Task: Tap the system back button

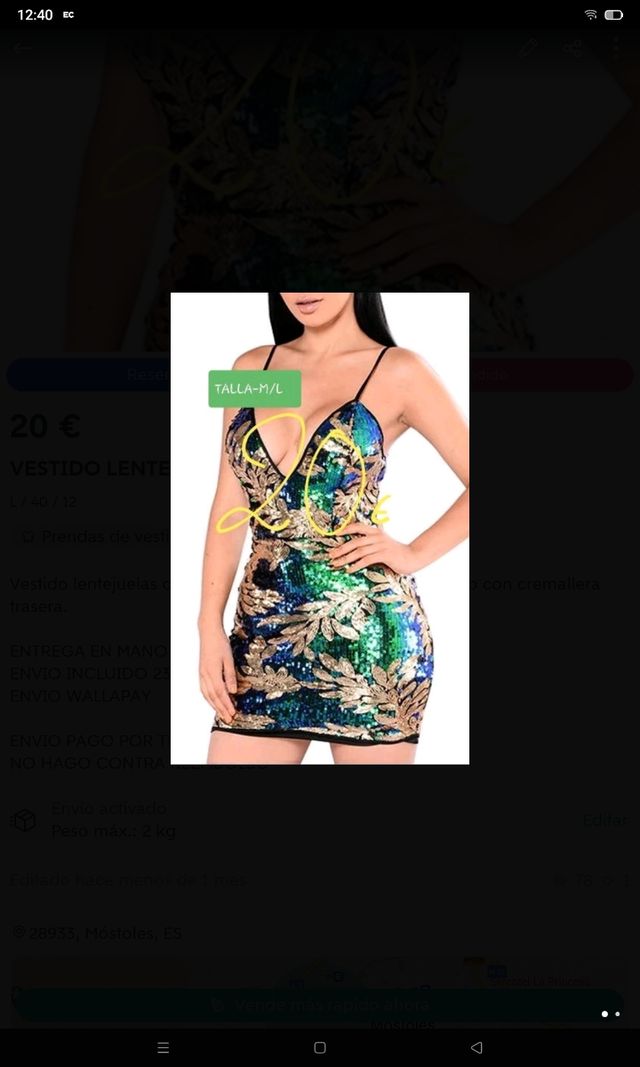Action: (476, 1047)
